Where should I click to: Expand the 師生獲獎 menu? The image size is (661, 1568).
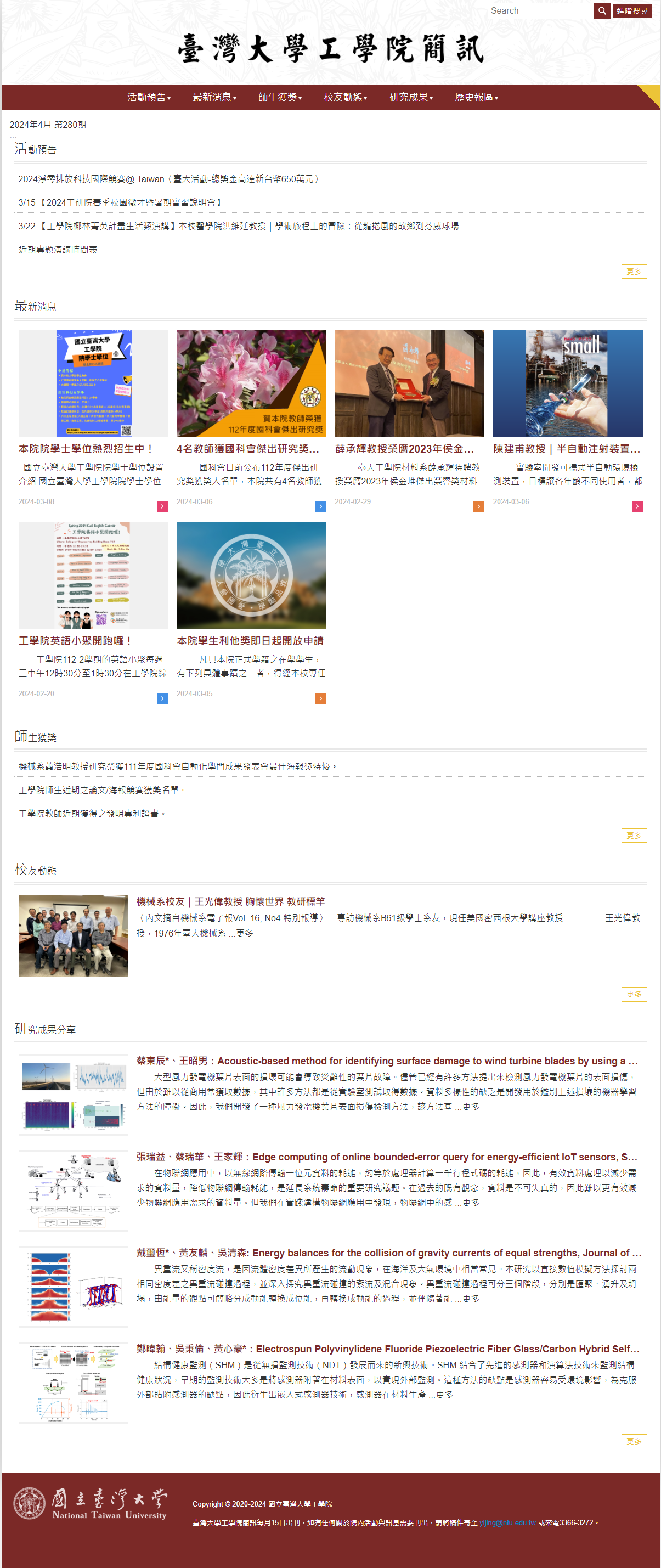click(x=279, y=98)
